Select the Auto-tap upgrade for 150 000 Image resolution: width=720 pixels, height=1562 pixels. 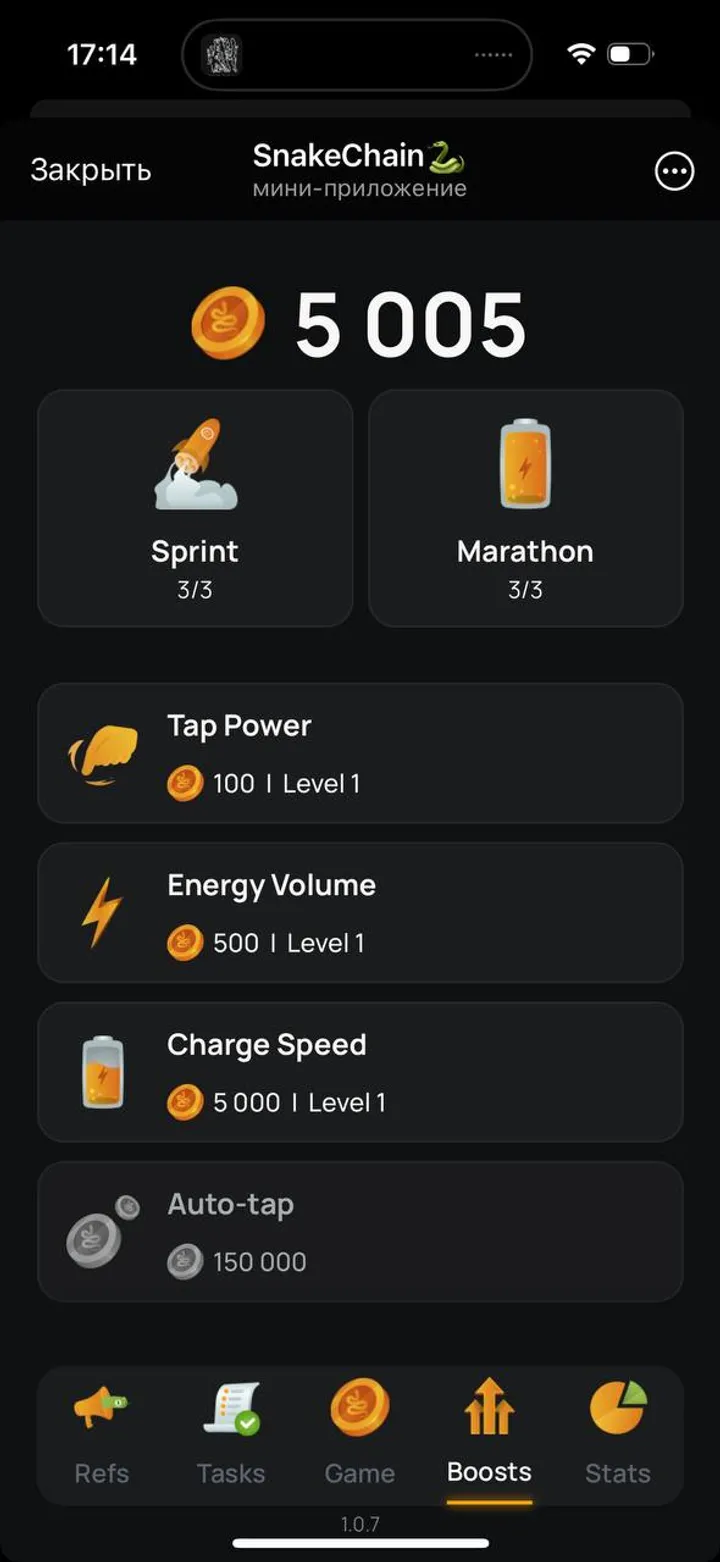pyautogui.click(x=360, y=1231)
